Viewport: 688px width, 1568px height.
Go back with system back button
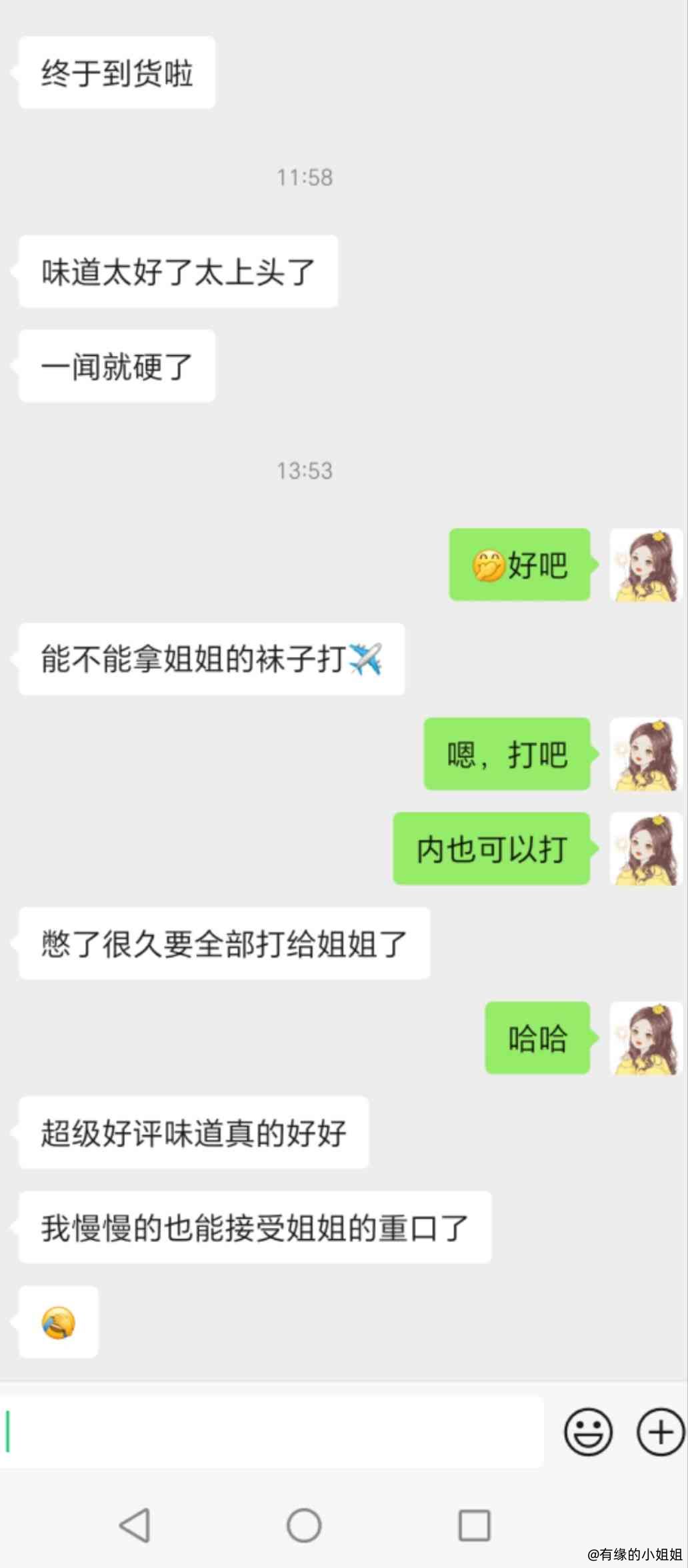pos(135,1525)
